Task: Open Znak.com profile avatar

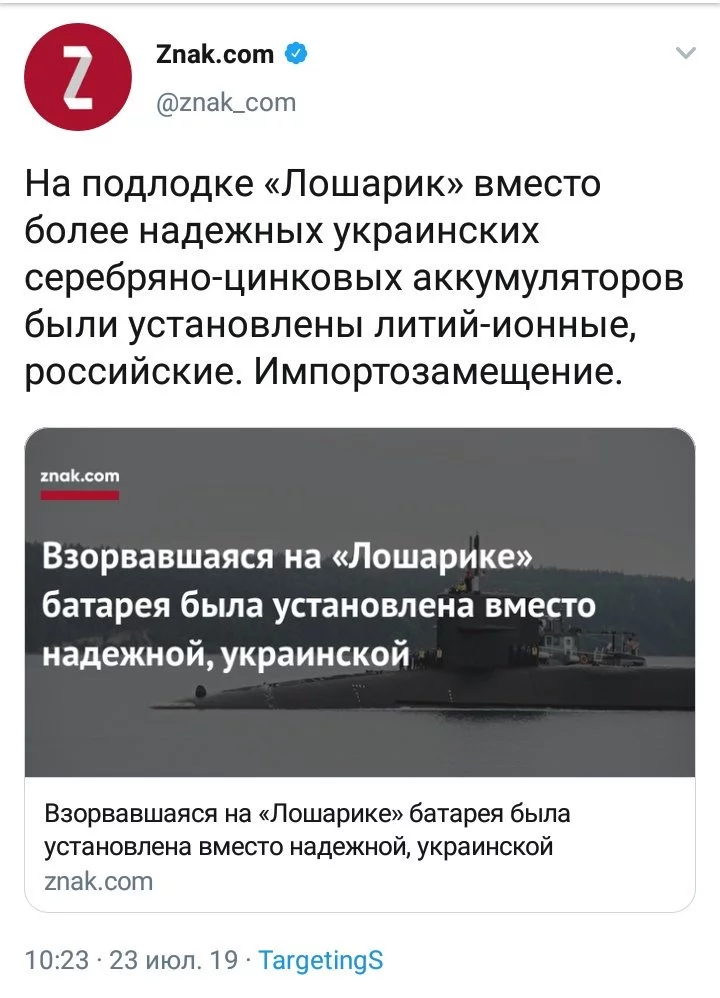Action: 78,78
